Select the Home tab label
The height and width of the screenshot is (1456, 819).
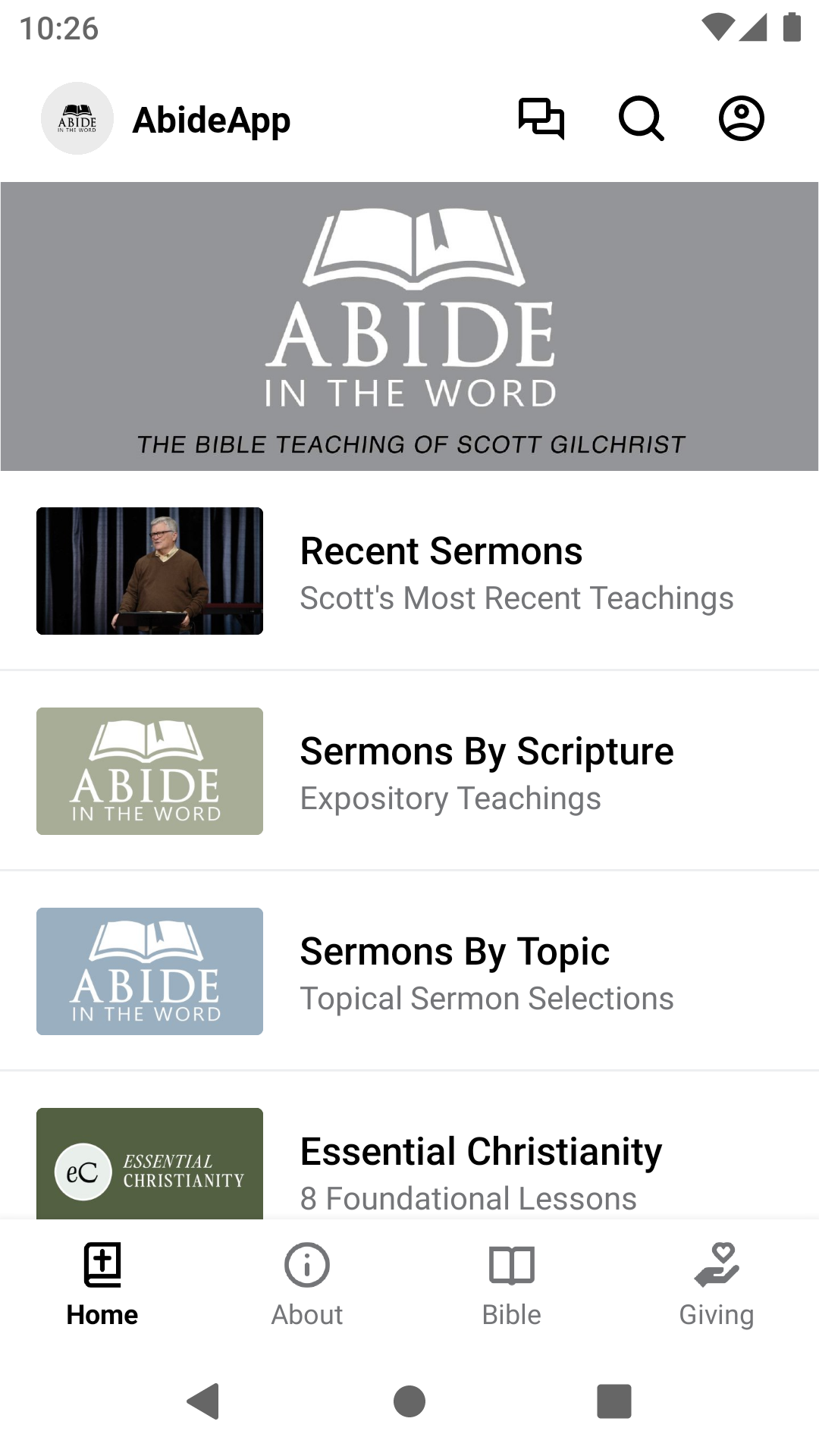click(x=102, y=1315)
